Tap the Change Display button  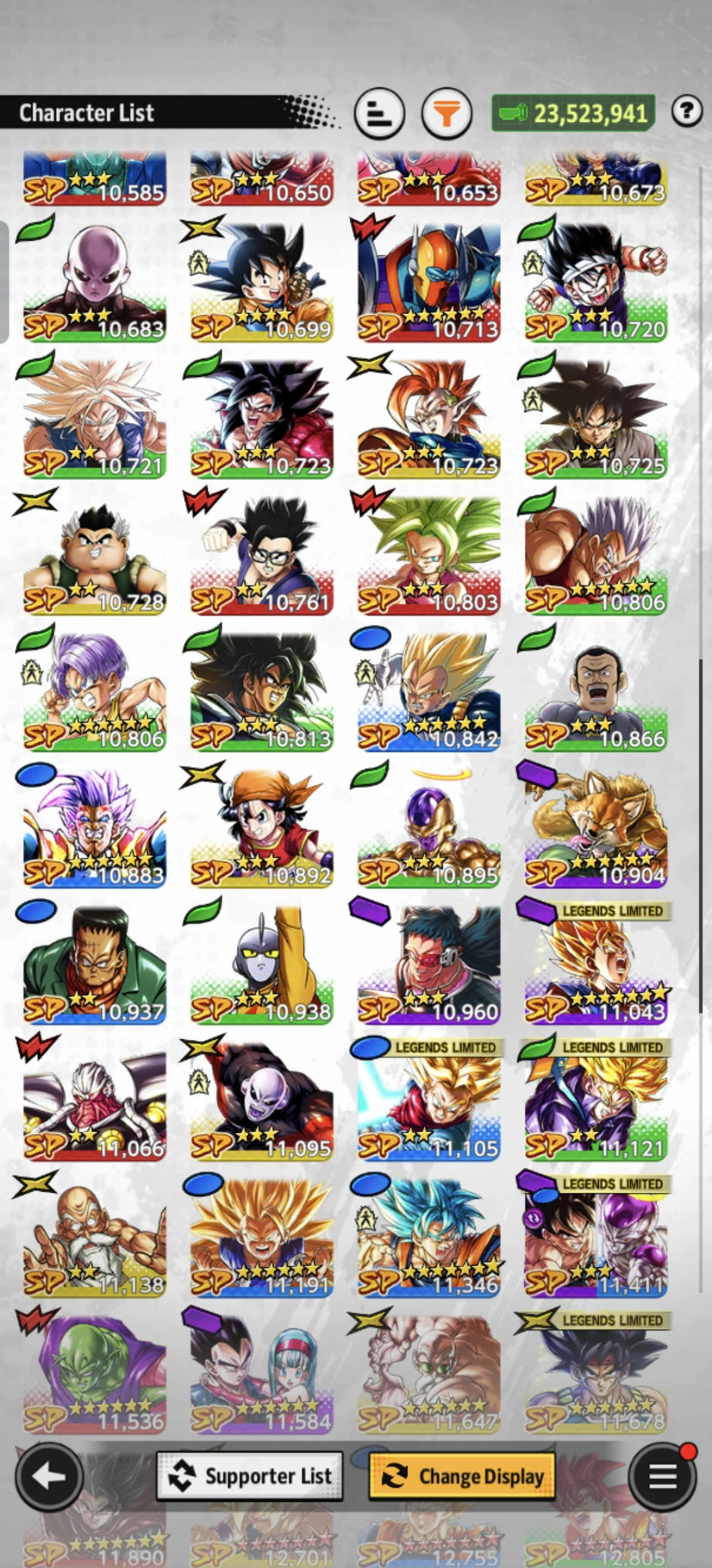(462, 1477)
